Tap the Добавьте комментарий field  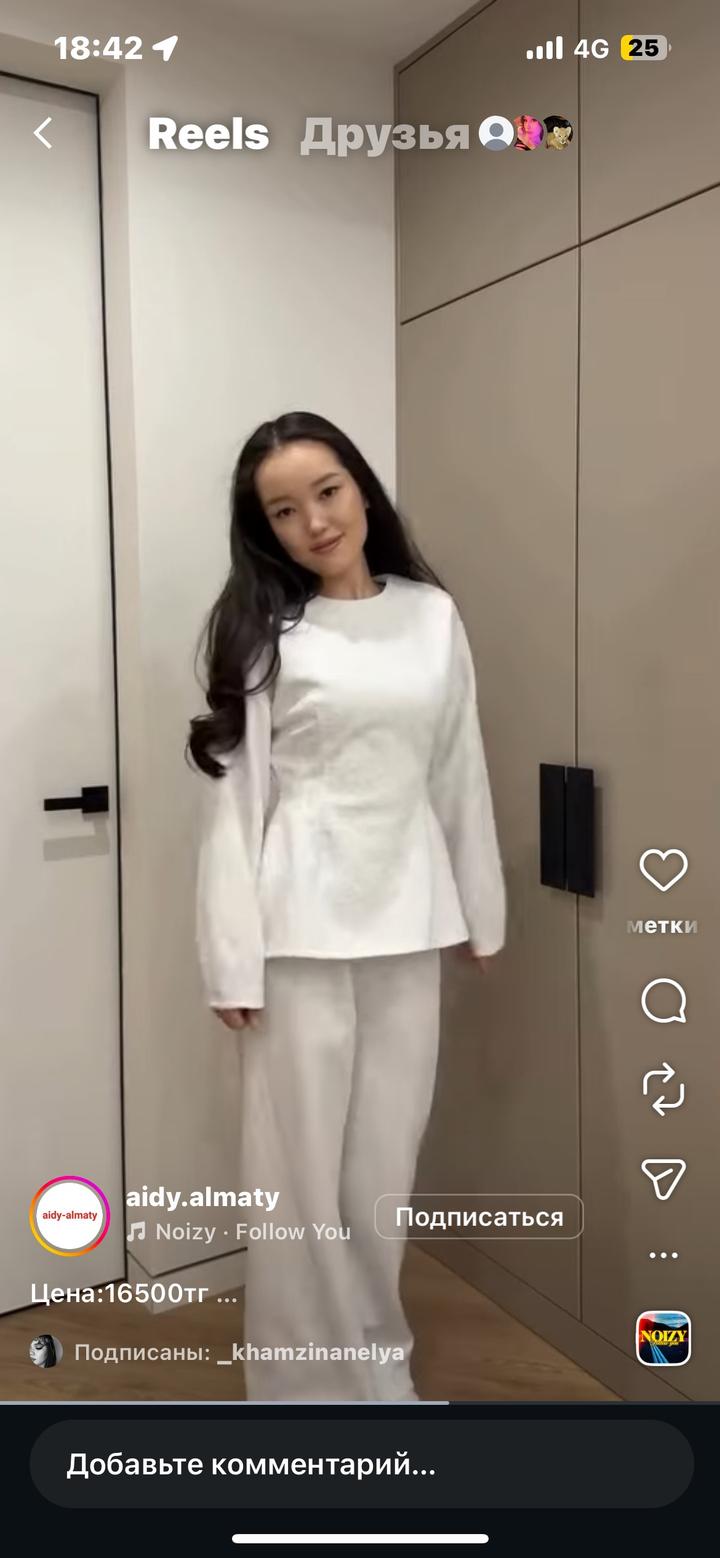(x=360, y=1465)
